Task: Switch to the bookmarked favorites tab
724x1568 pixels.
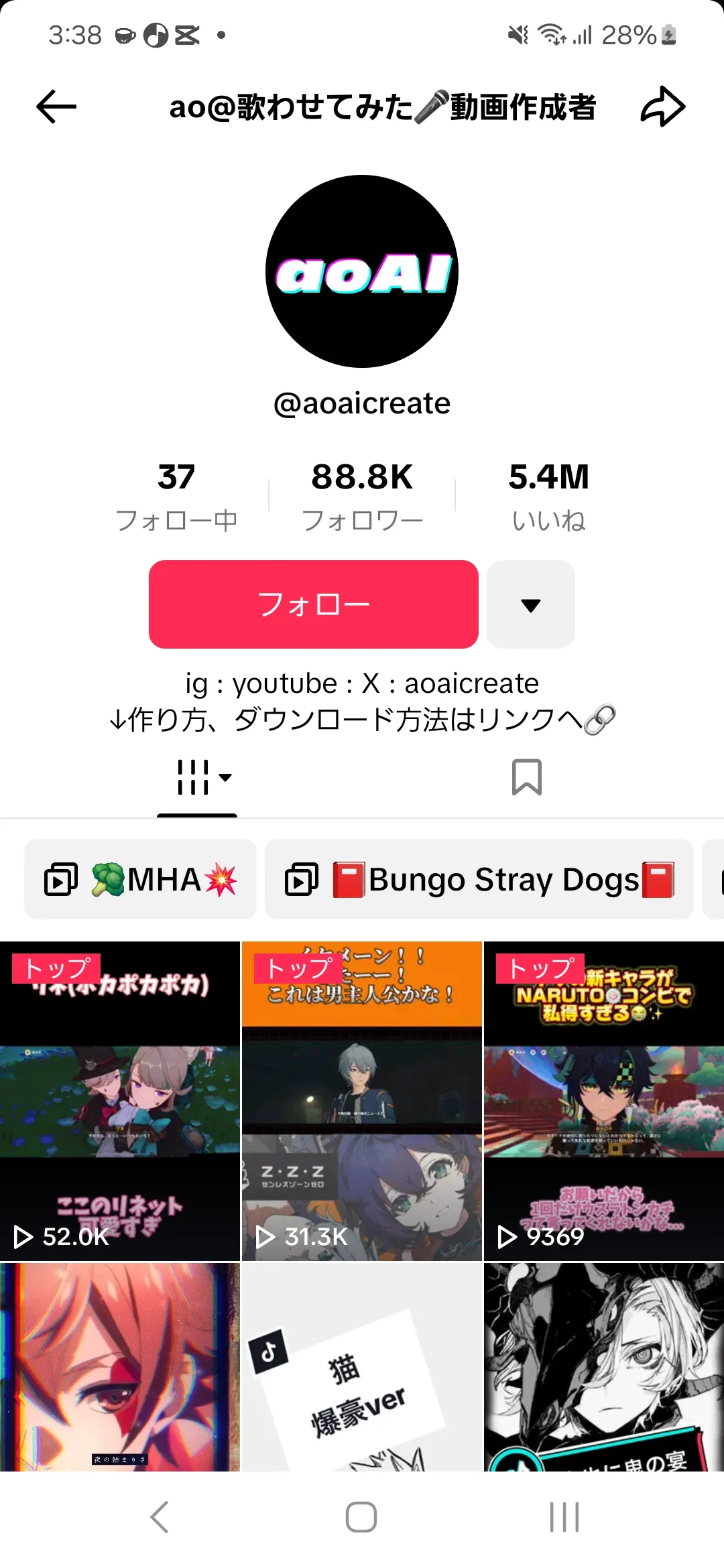Action: click(x=527, y=777)
